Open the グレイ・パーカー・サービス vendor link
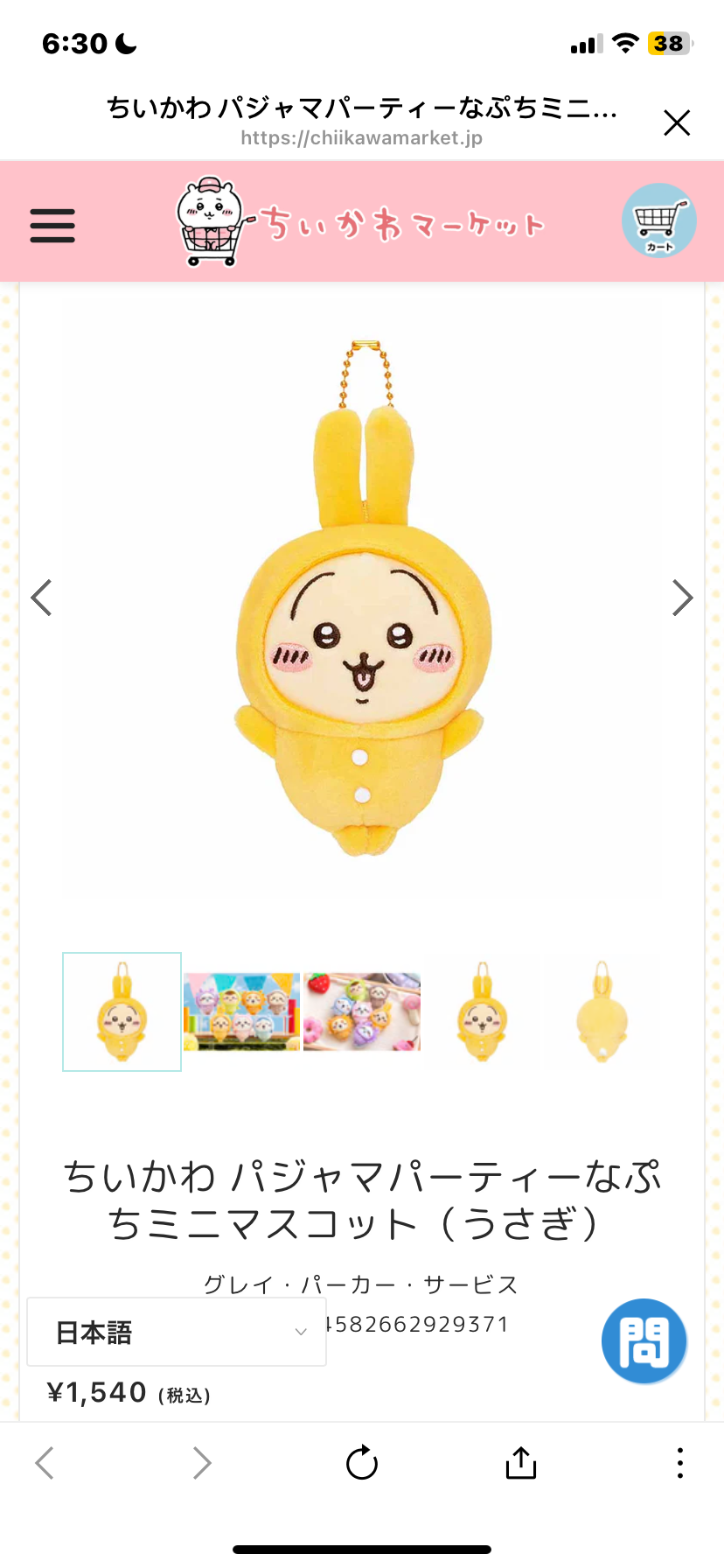Screen dimensions: 724x1568 [x=361, y=1284]
